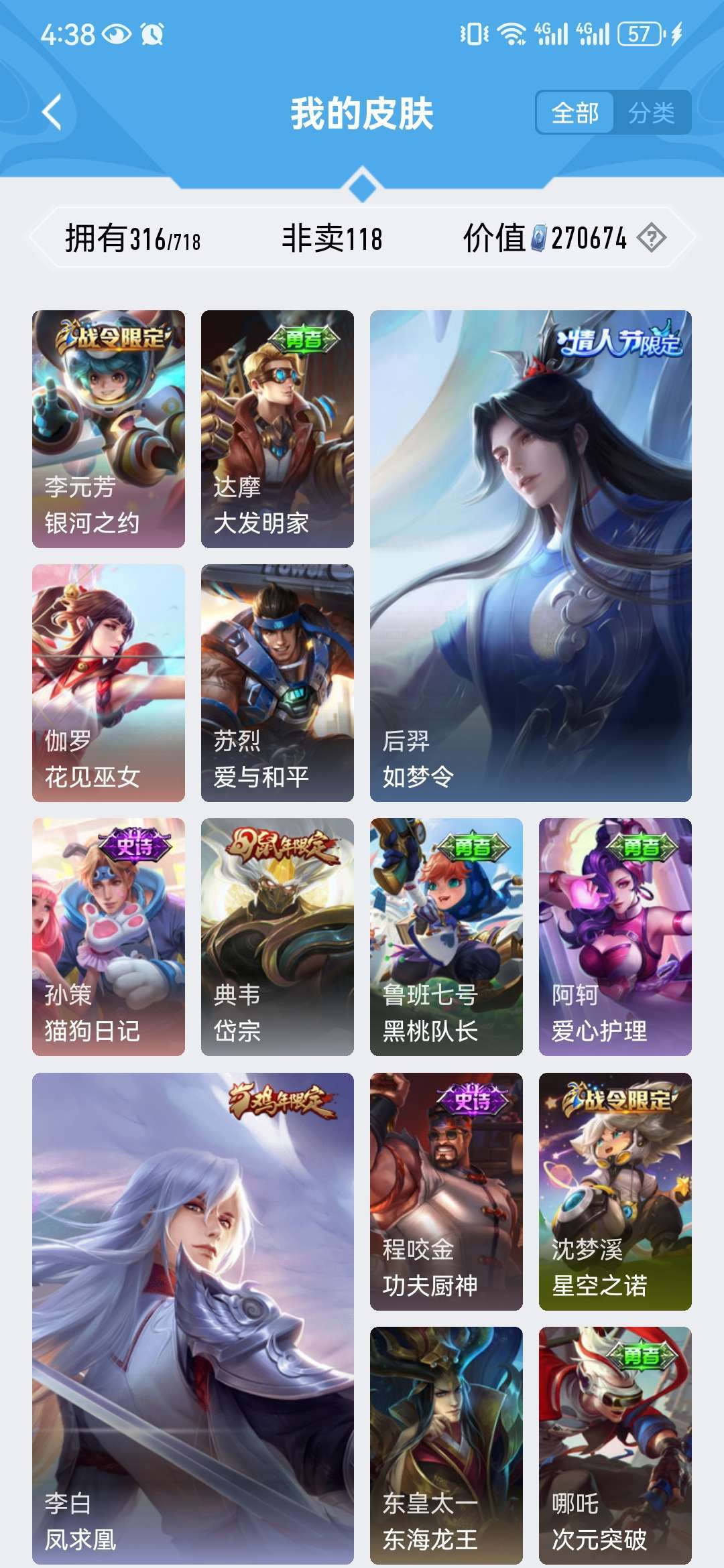
Task: Open the value help question-mark icon
Action: click(x=652, y=238)
